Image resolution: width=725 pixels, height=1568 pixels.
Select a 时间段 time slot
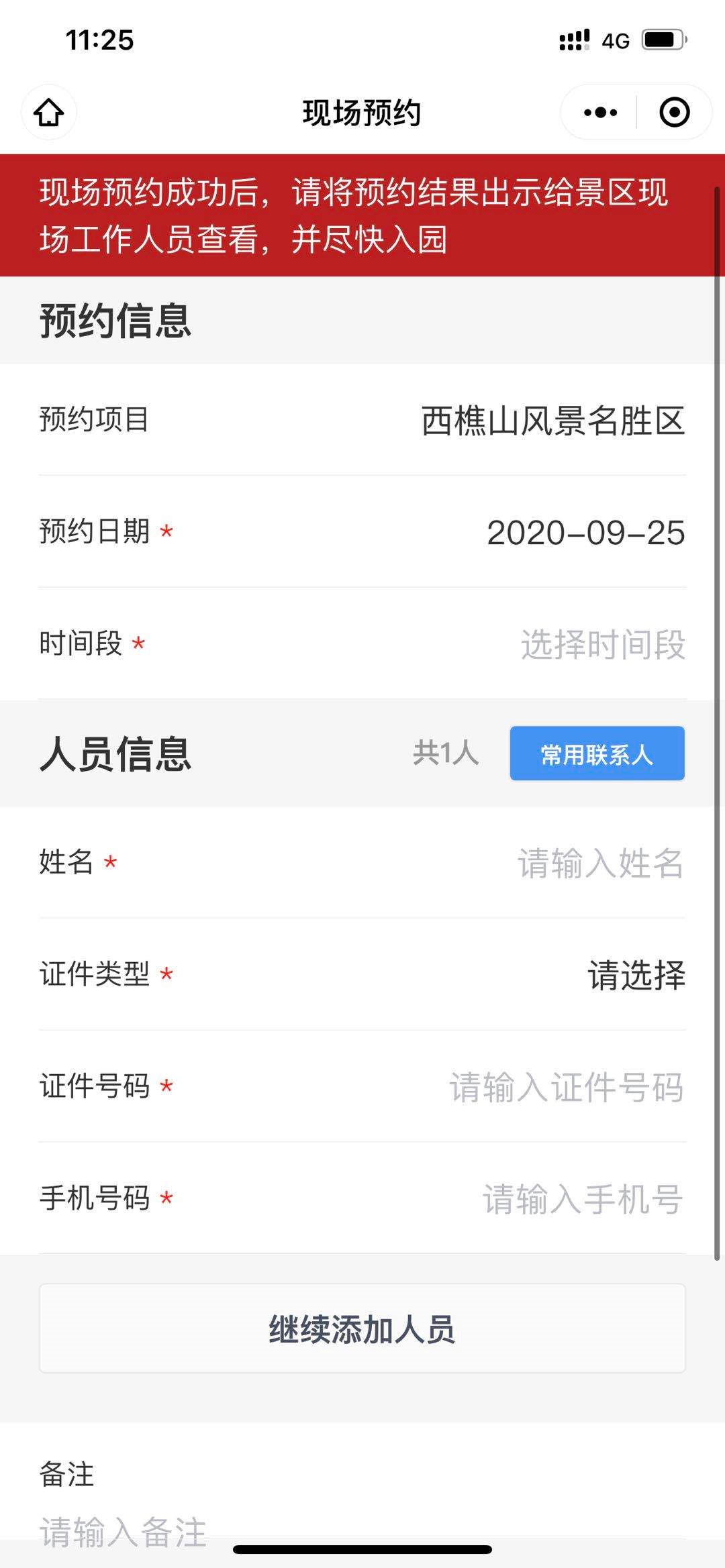pyautogui.click(x=602, y=645)
